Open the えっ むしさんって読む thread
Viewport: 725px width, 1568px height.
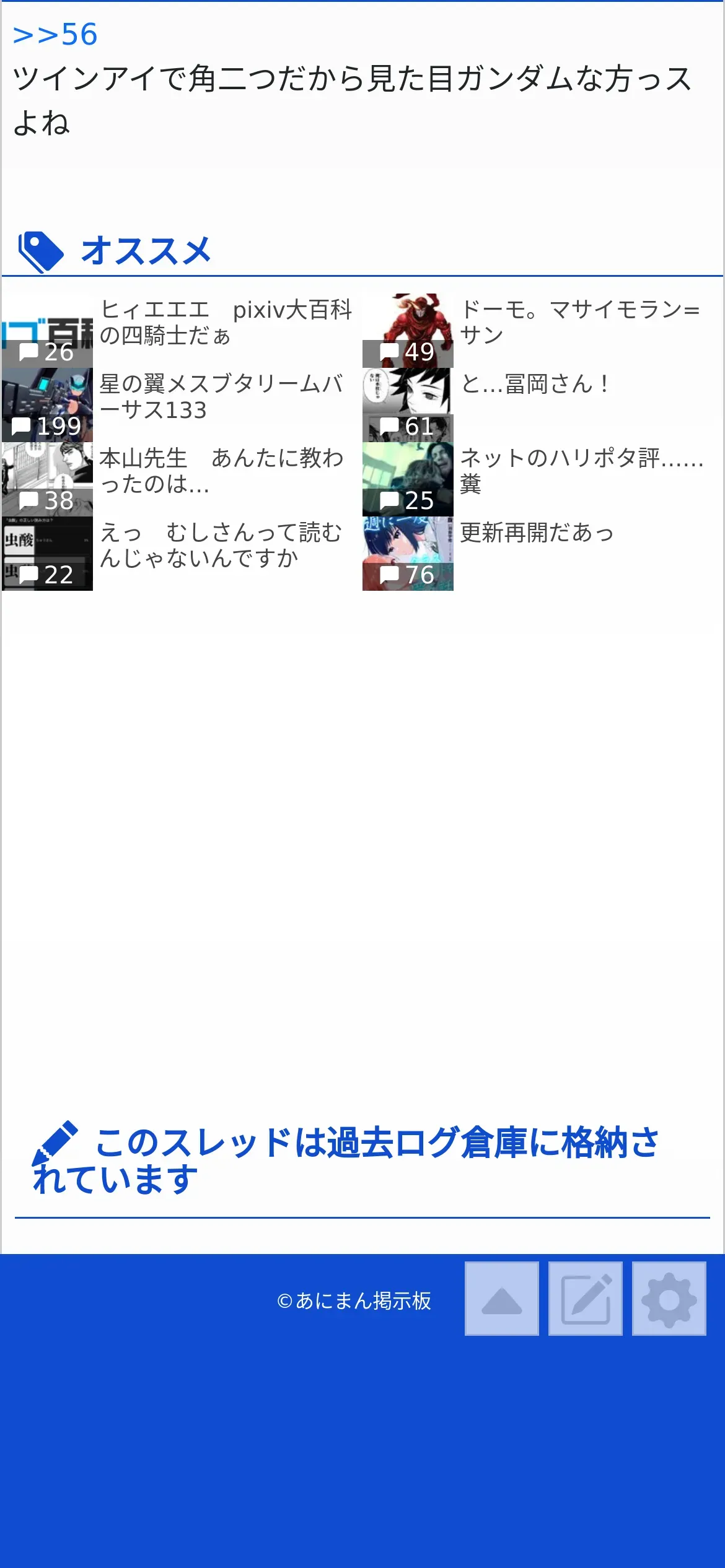[221, 546]
